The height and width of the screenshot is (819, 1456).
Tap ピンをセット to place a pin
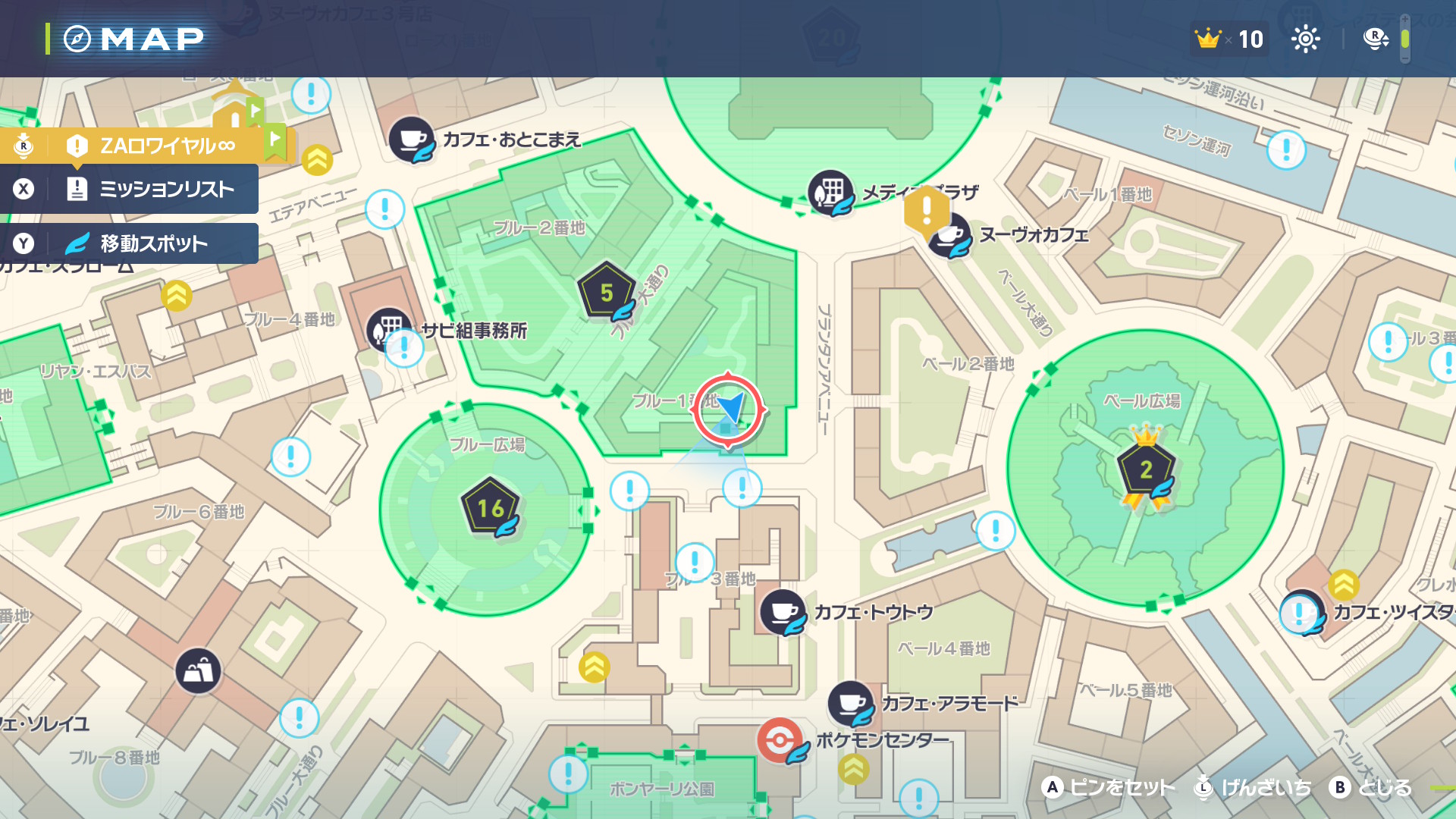[1109, 787]
